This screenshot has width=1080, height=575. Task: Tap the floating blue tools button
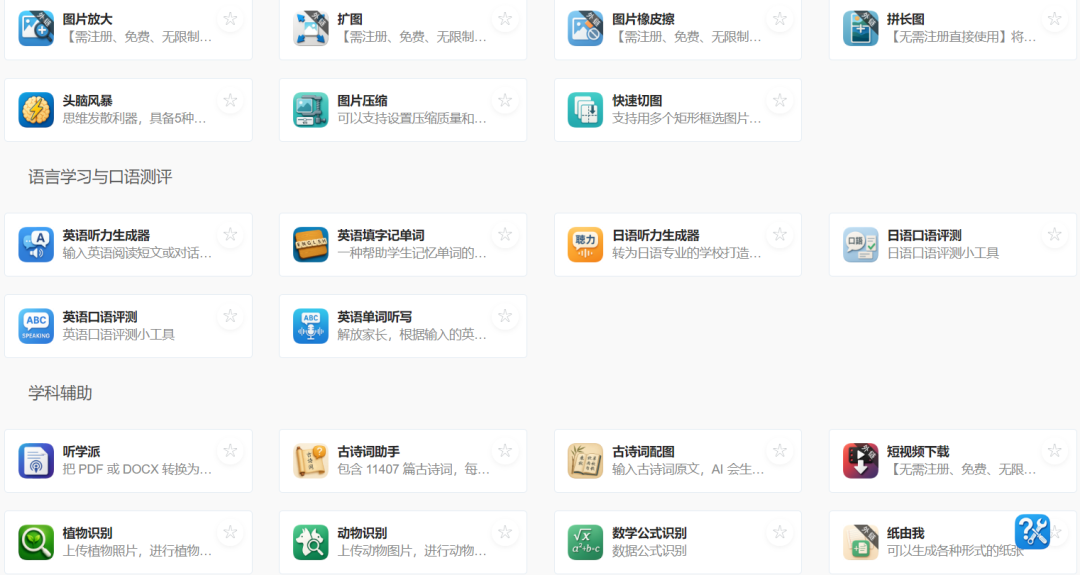1032,531
